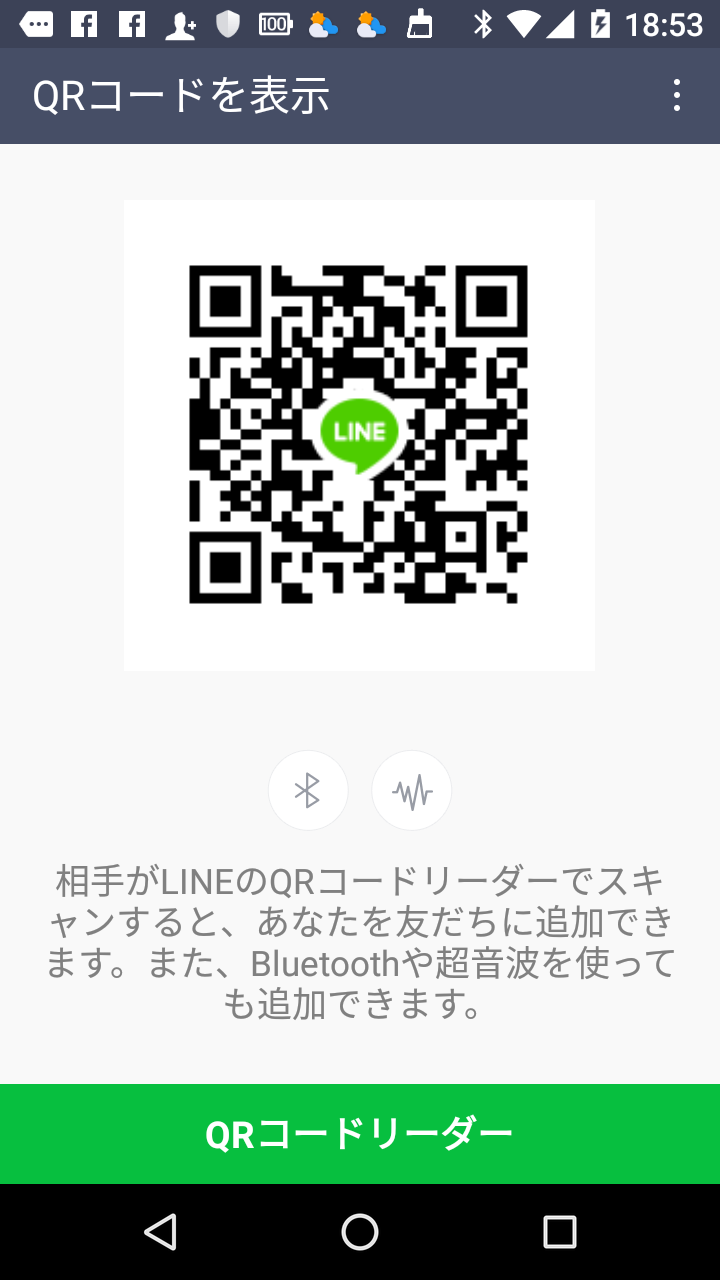
Task: Go back with system back button
Action: click(x=160, y=1232)
